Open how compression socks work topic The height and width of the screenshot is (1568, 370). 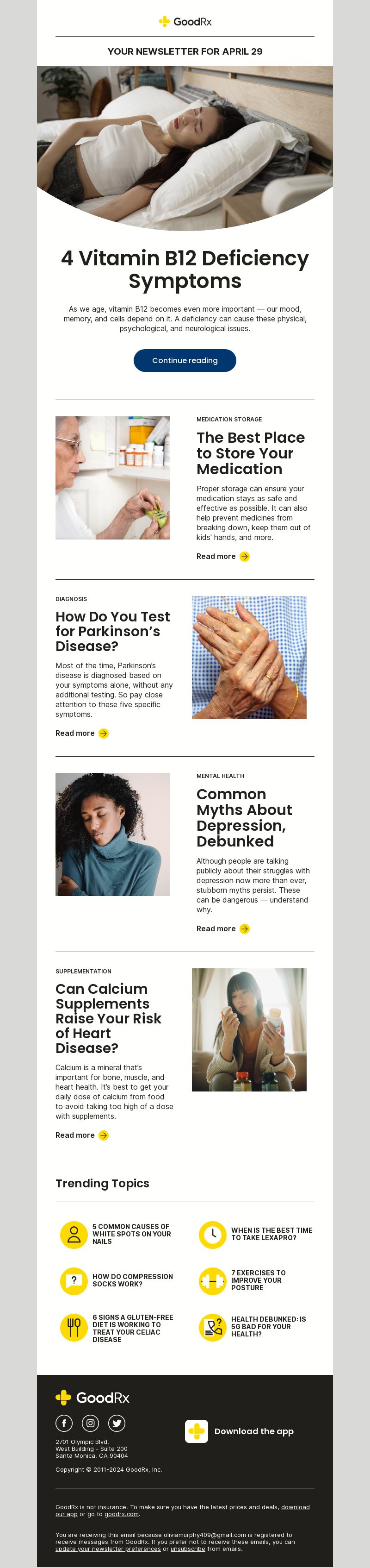pyautogui.click(x=132, y=1280)
